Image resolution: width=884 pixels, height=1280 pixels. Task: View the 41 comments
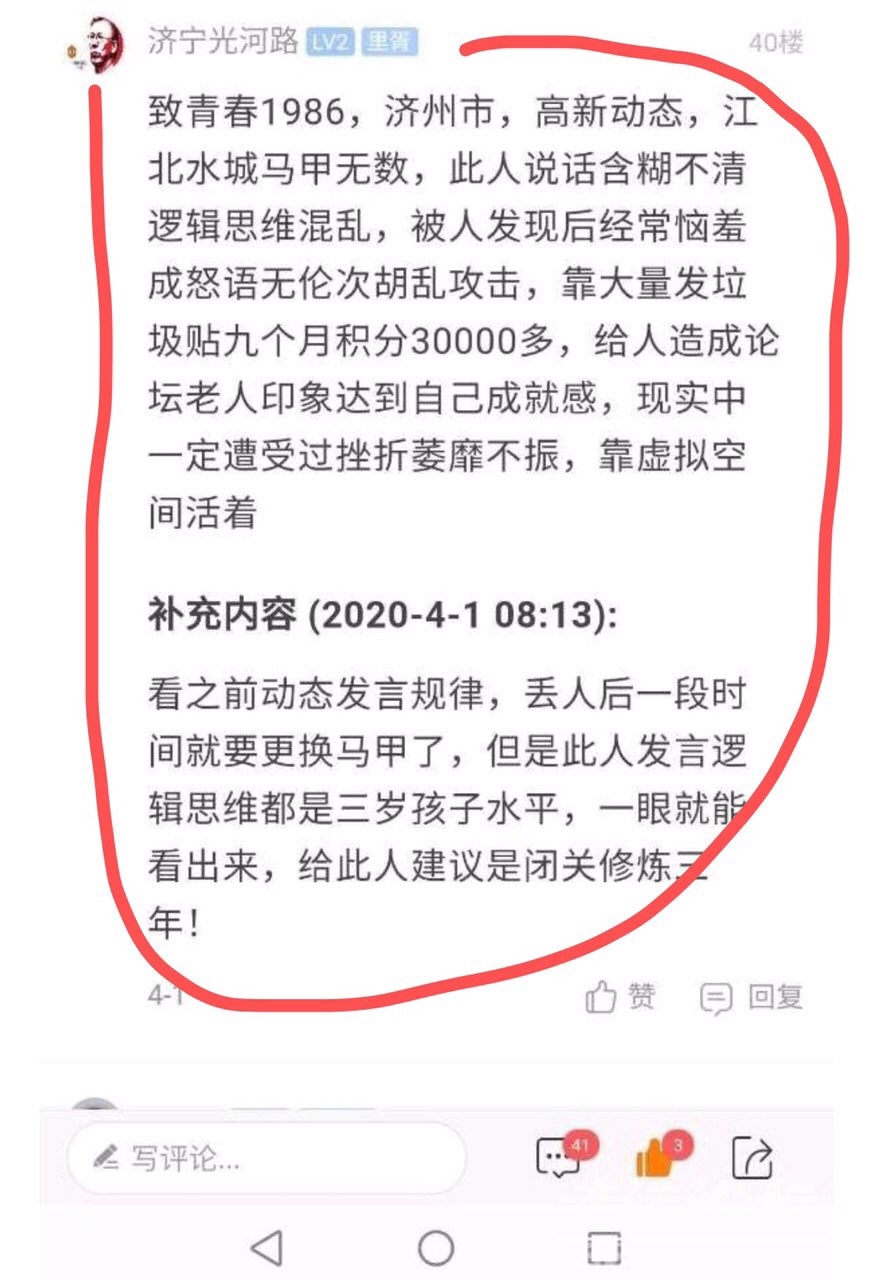[x=559, y=1158]
